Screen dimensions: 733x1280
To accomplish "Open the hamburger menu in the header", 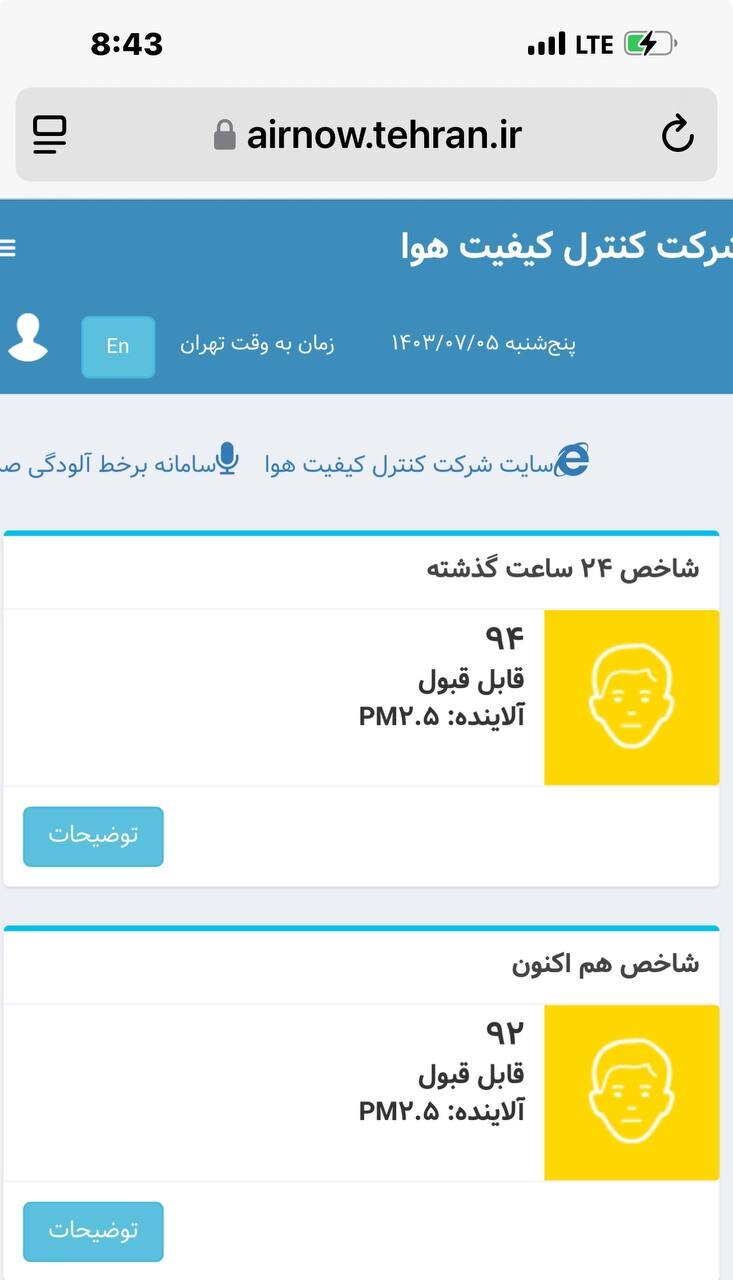I will 7,248.
